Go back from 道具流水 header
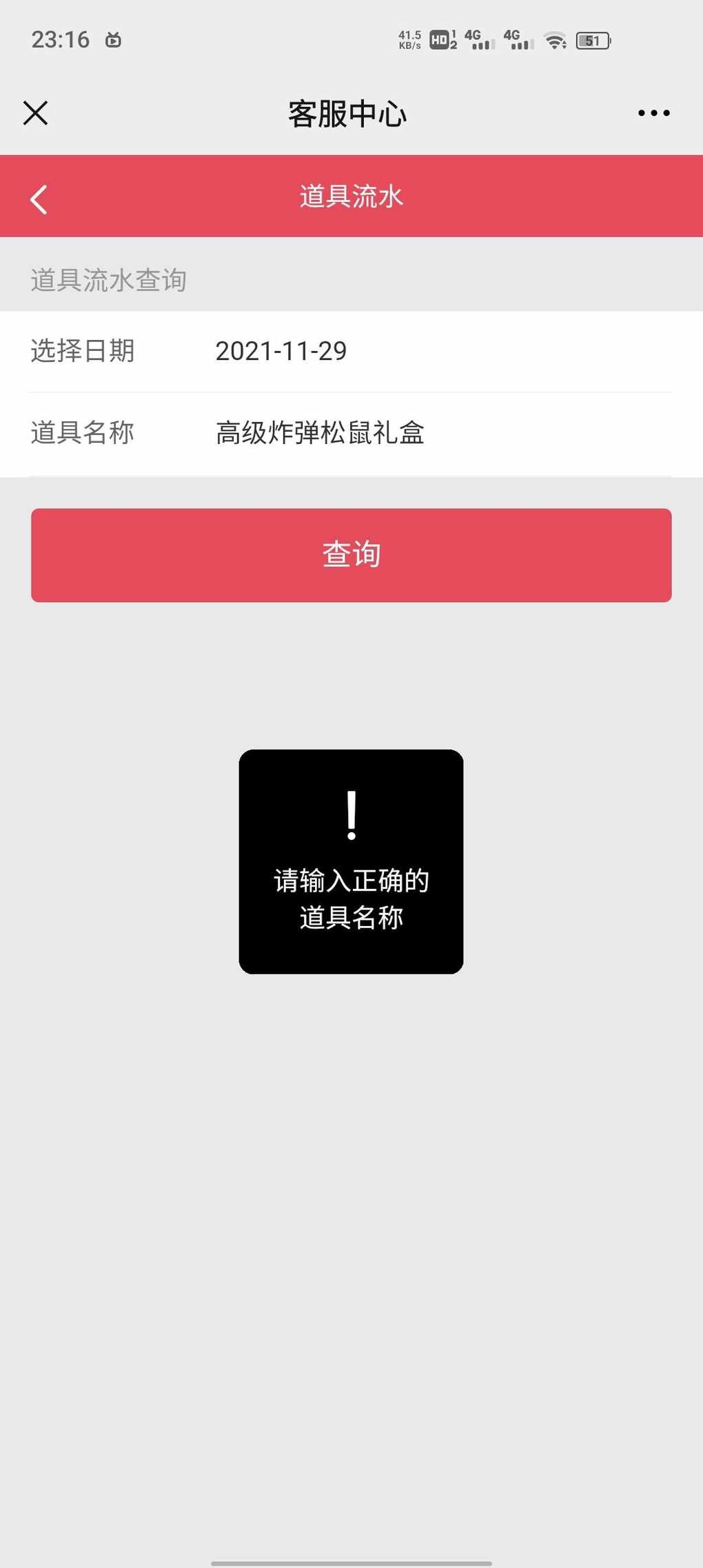Image resolution: width=703 pixels, height=1568 pixels. [x=39, y=199]
